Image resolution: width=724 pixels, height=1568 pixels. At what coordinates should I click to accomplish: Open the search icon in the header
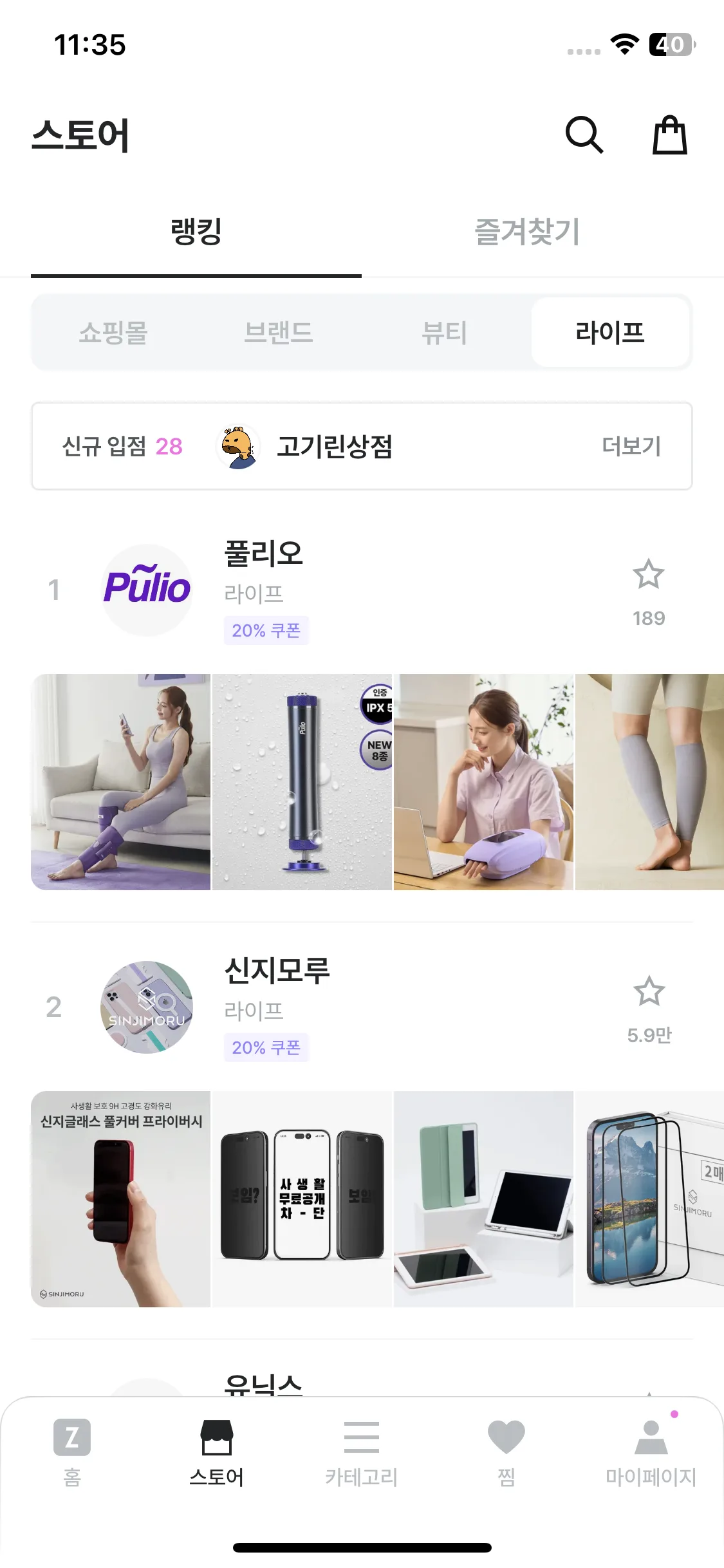point(584,135)
